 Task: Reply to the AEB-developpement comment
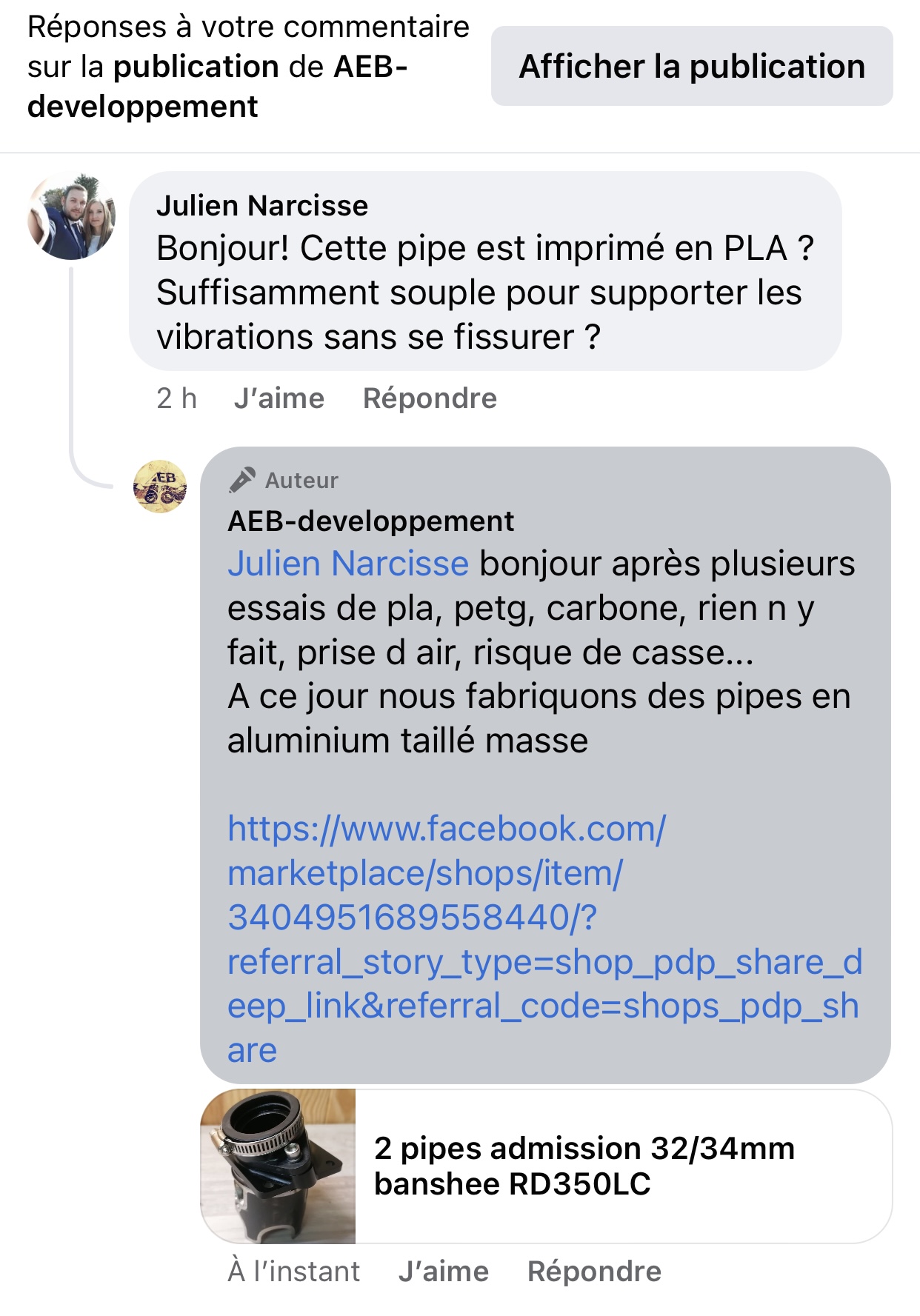(x=594, y=1272)
